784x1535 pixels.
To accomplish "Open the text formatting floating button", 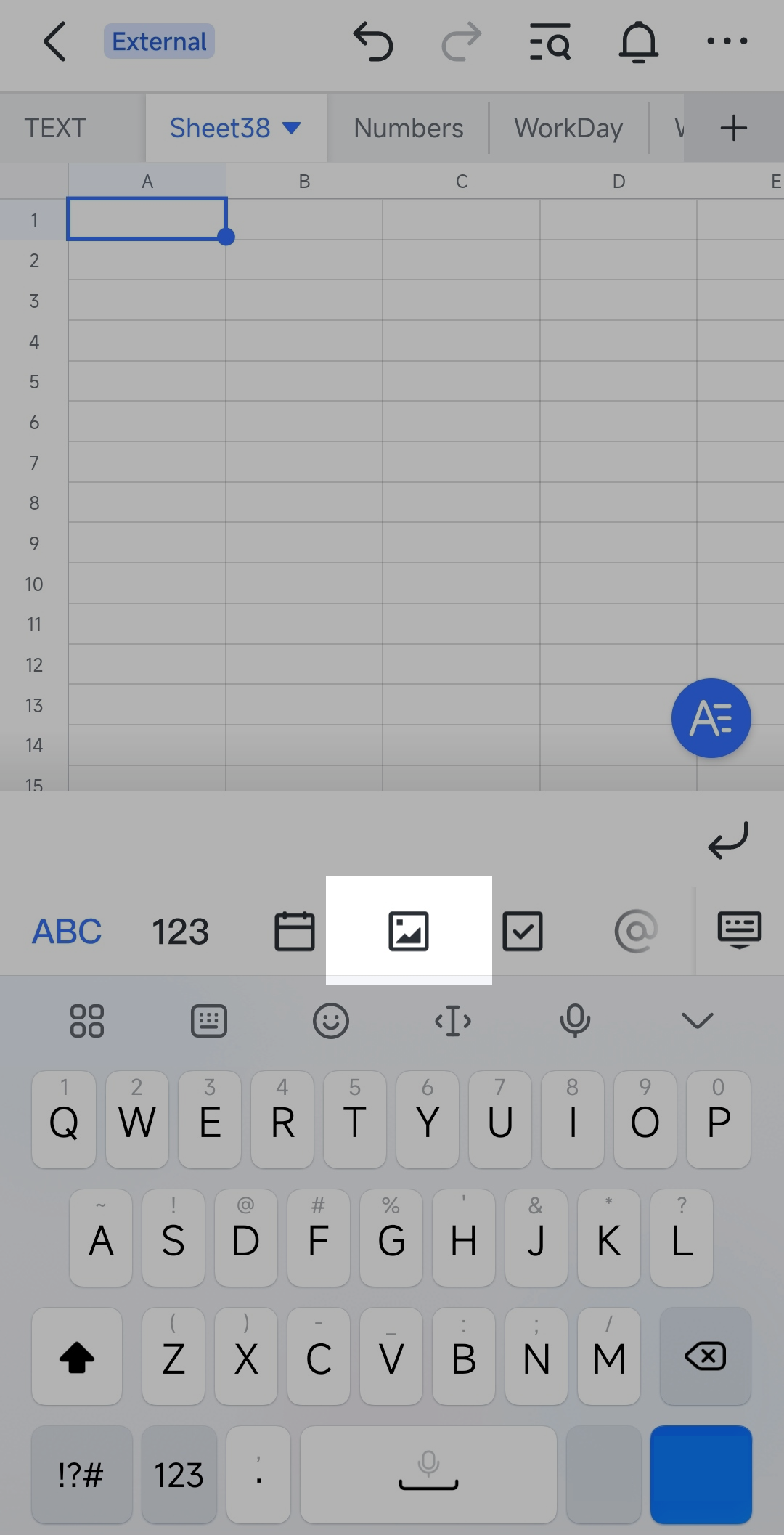I will click(x=711, y=718).
